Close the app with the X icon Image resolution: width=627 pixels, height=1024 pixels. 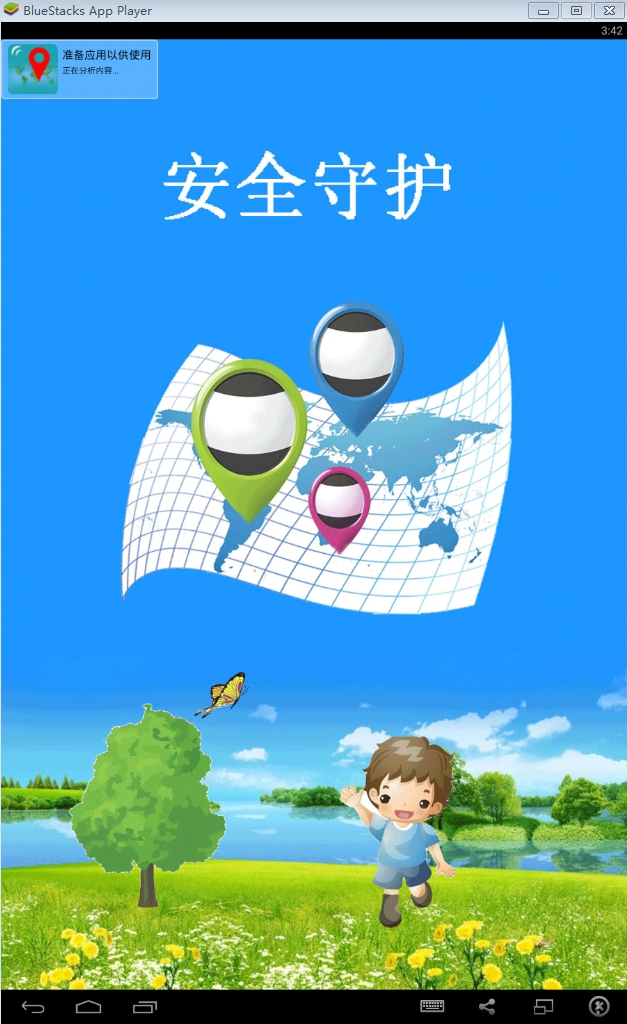pyautogui.click(x=598, y=1006)
